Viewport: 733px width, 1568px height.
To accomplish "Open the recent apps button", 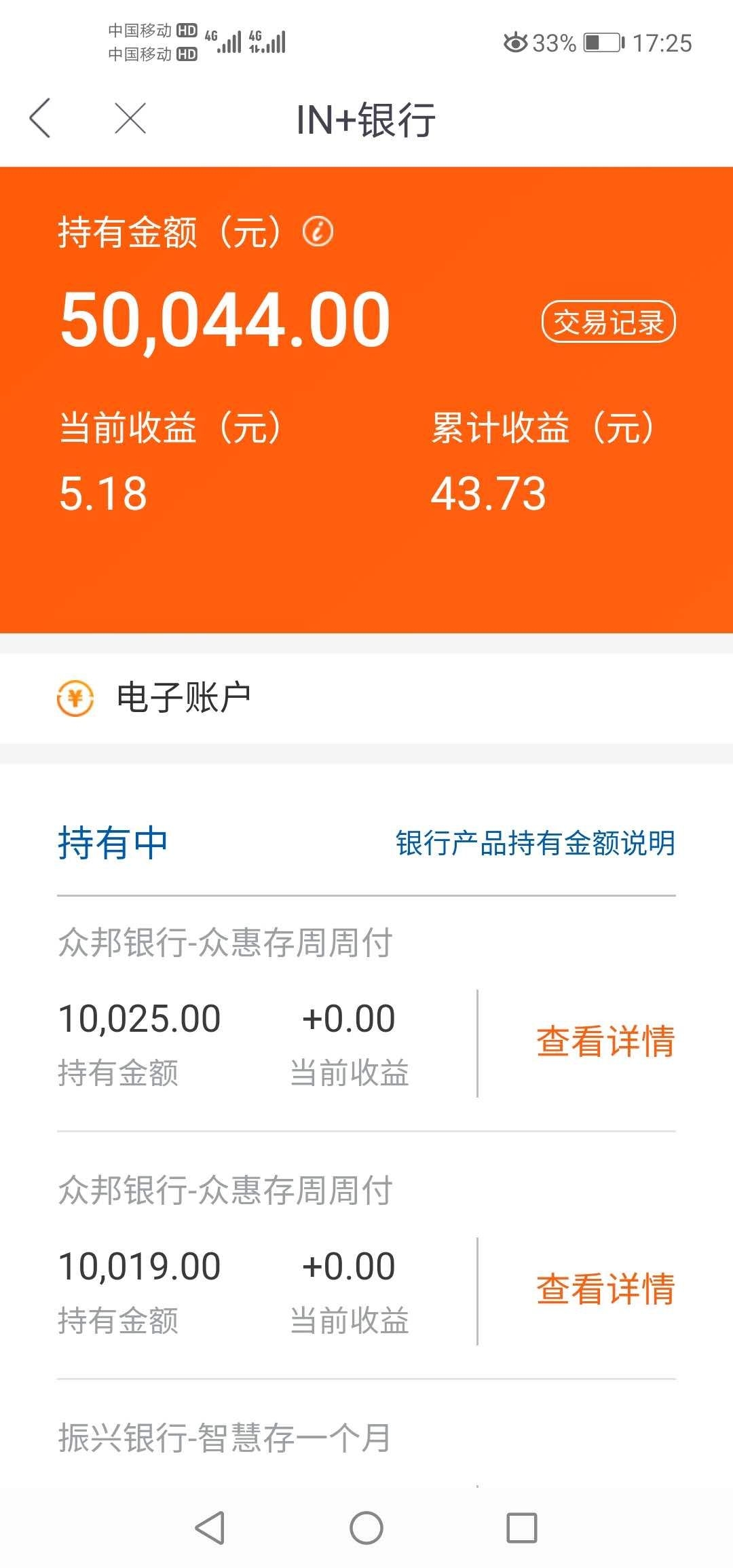I will (x=522, y=1528).
